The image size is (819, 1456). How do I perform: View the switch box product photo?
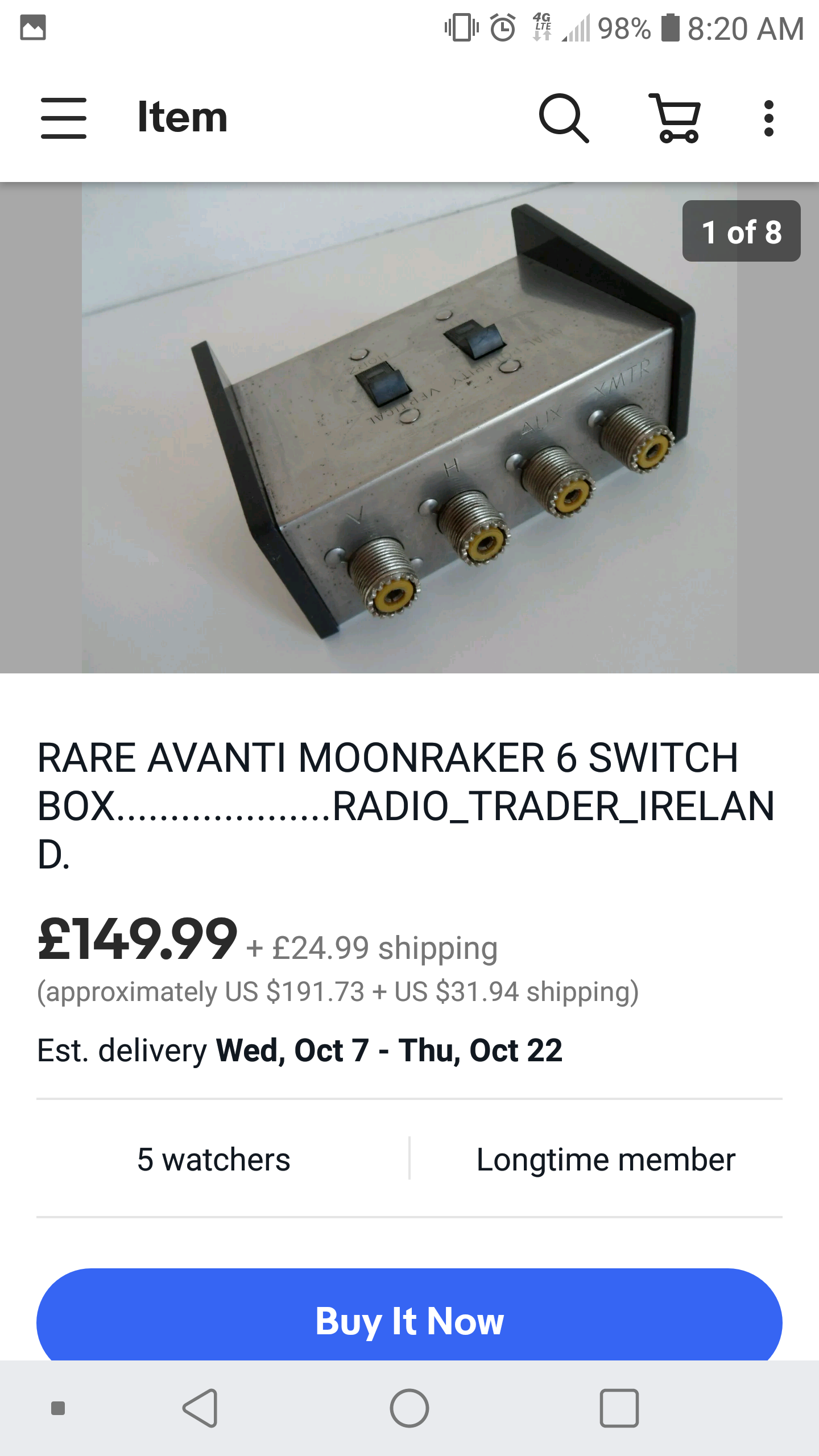click(409, 428)
